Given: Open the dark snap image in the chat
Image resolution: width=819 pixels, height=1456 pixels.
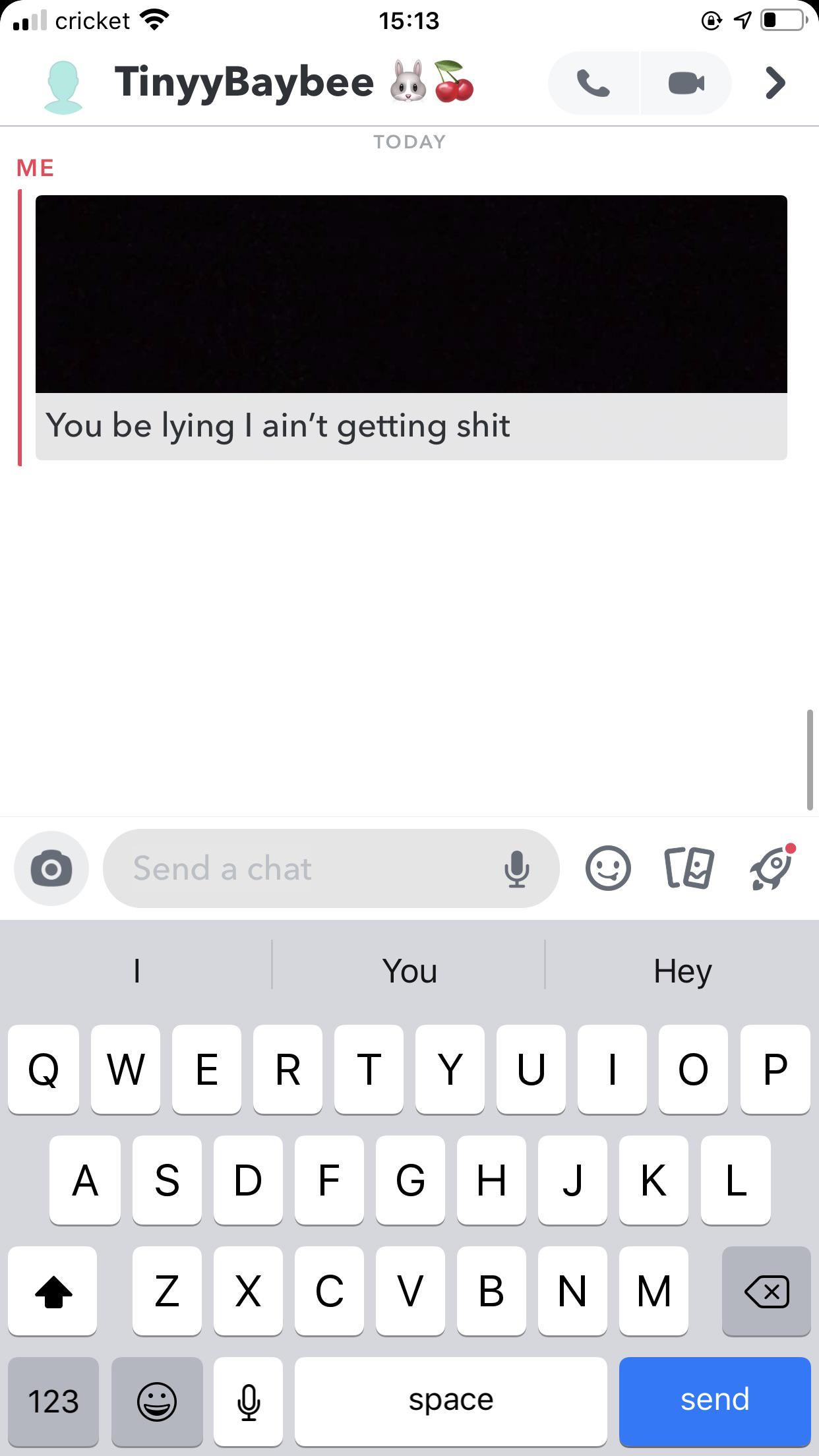Looking at the screenshot, I should (x=411, y=294).
